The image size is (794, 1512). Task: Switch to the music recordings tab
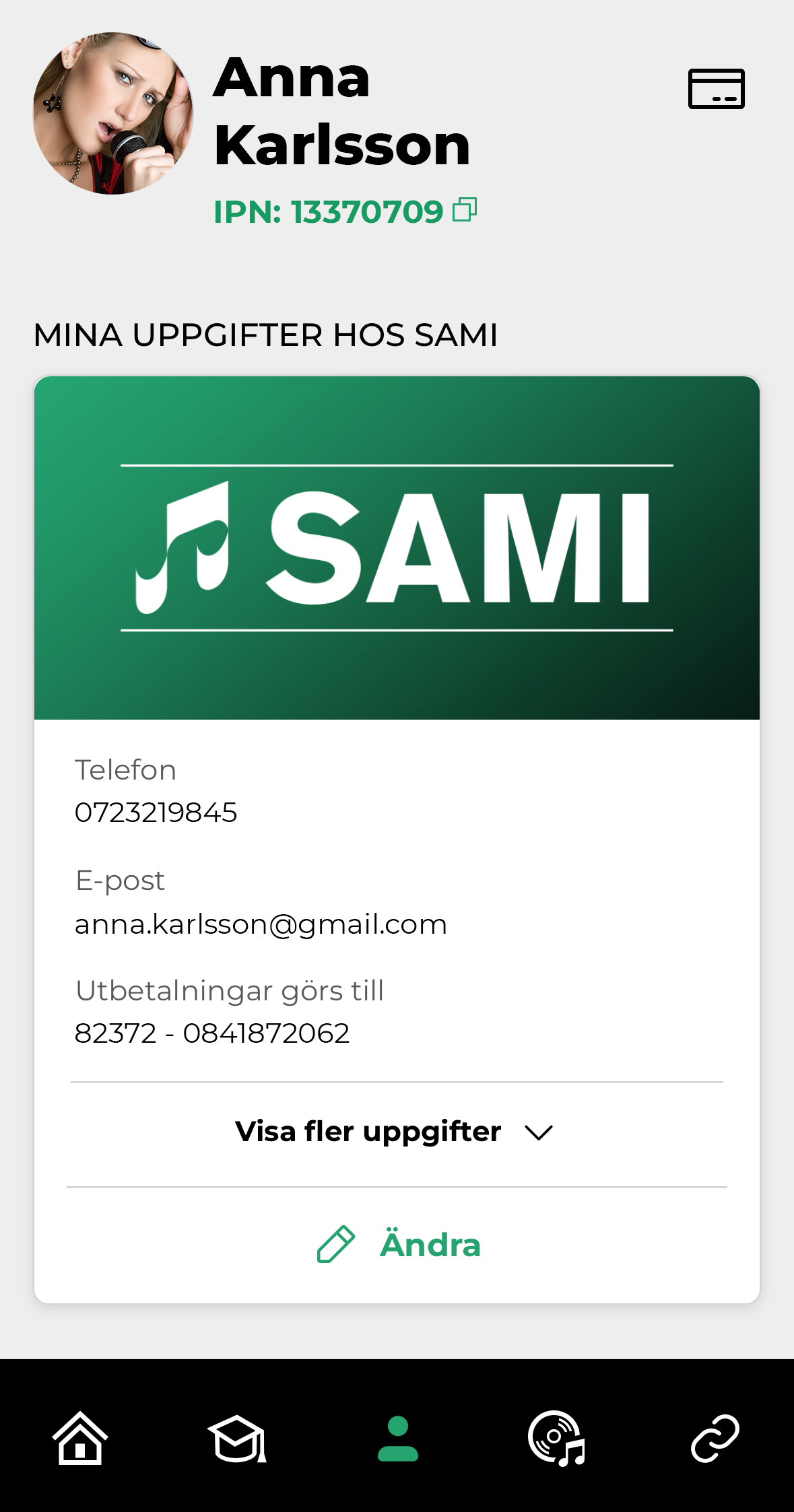click(556, 1439)
